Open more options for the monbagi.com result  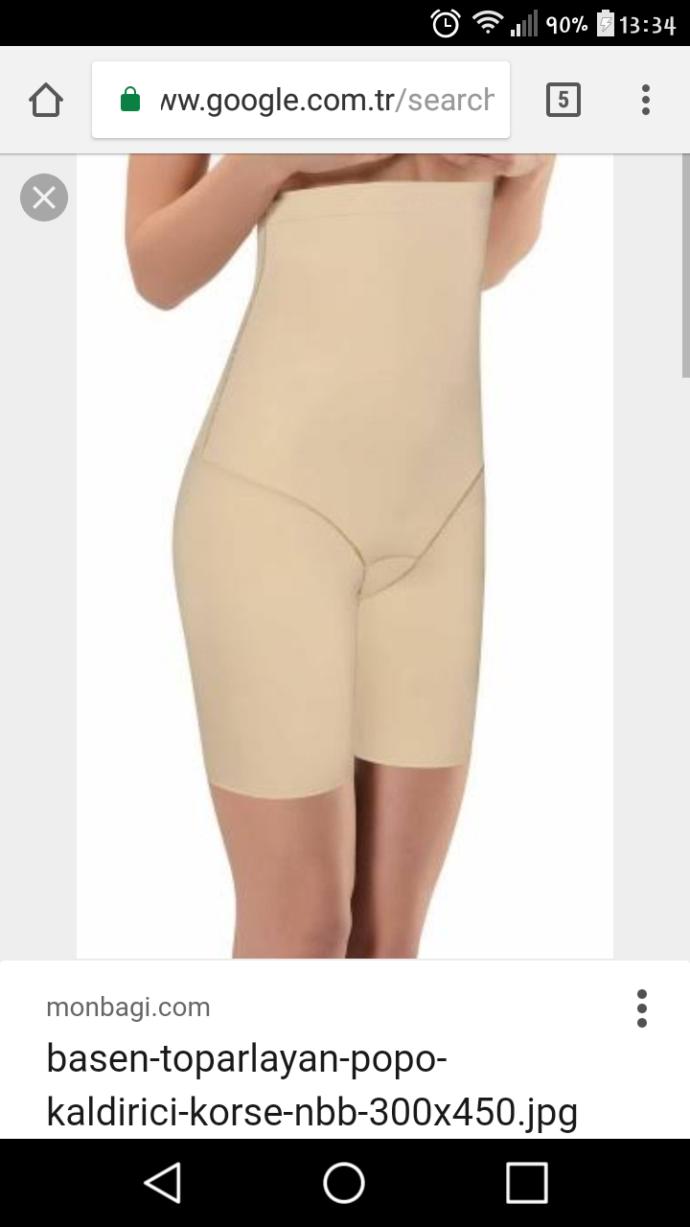[x=642, y=1008]
